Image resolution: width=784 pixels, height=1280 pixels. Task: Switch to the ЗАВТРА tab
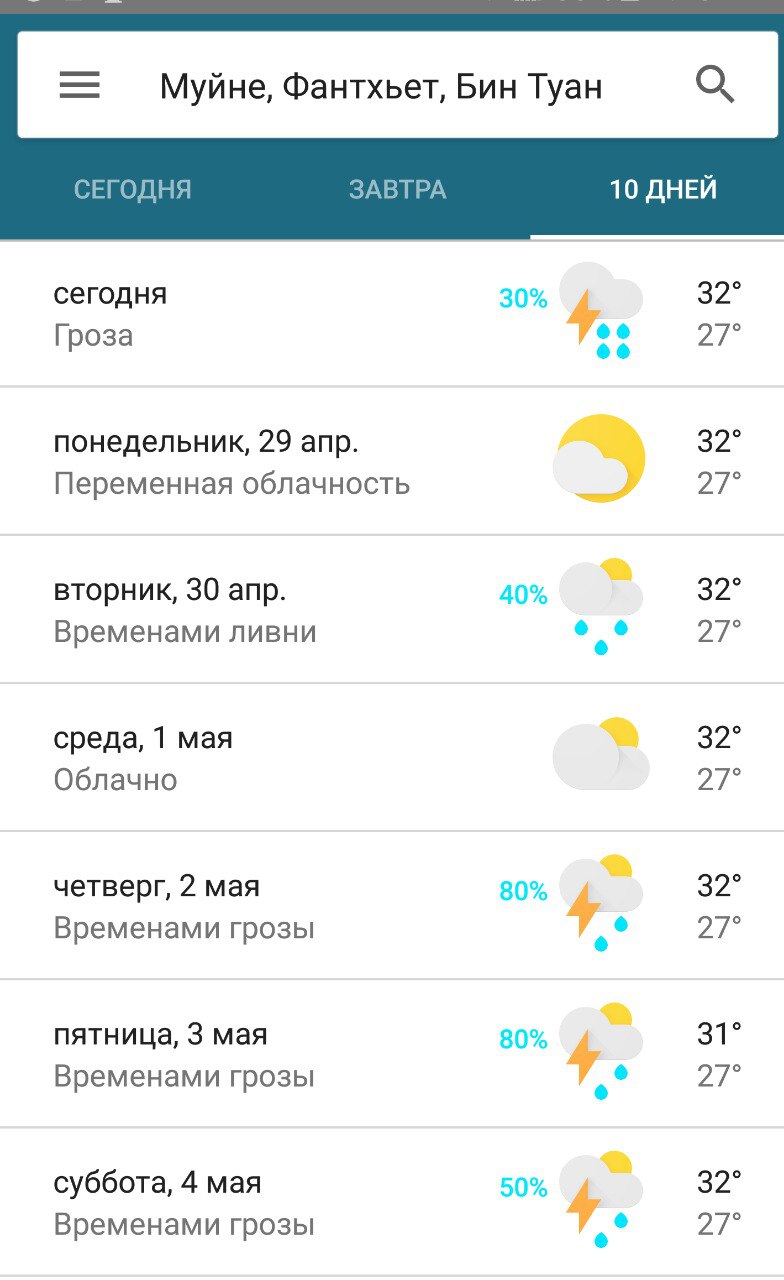398,189
